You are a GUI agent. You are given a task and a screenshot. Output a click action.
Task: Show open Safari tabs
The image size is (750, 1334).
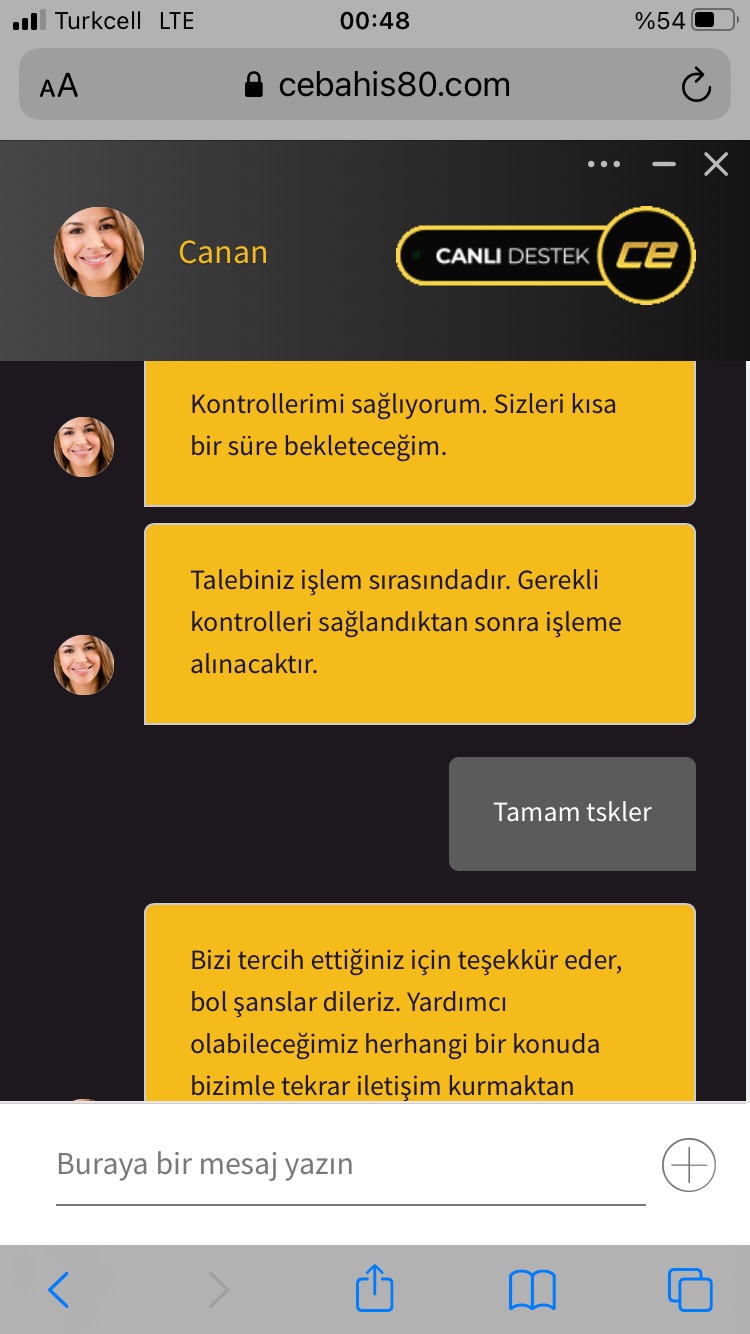690,1290
